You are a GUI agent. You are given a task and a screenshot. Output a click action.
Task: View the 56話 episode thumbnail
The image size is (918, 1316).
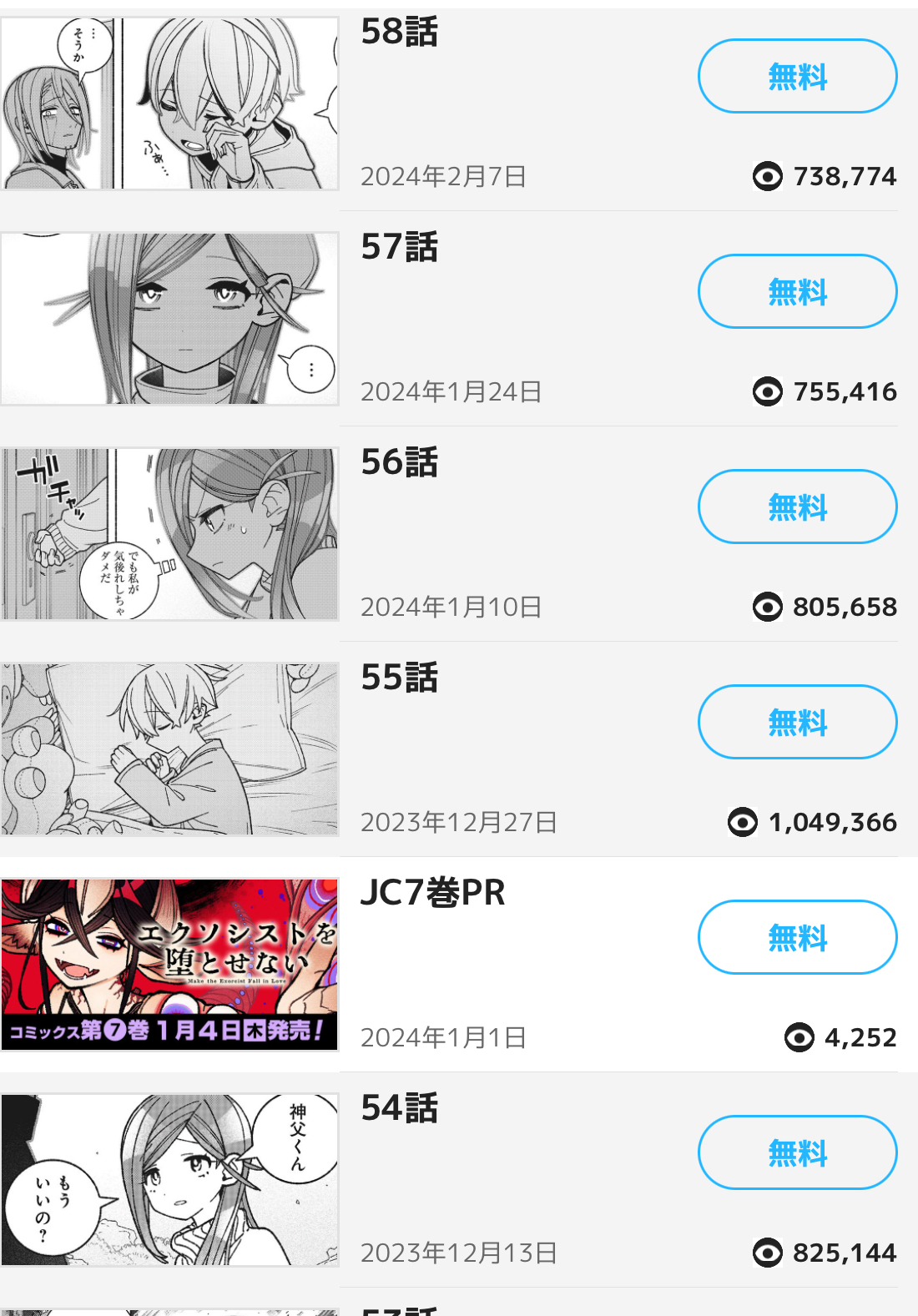click(169, 534)
